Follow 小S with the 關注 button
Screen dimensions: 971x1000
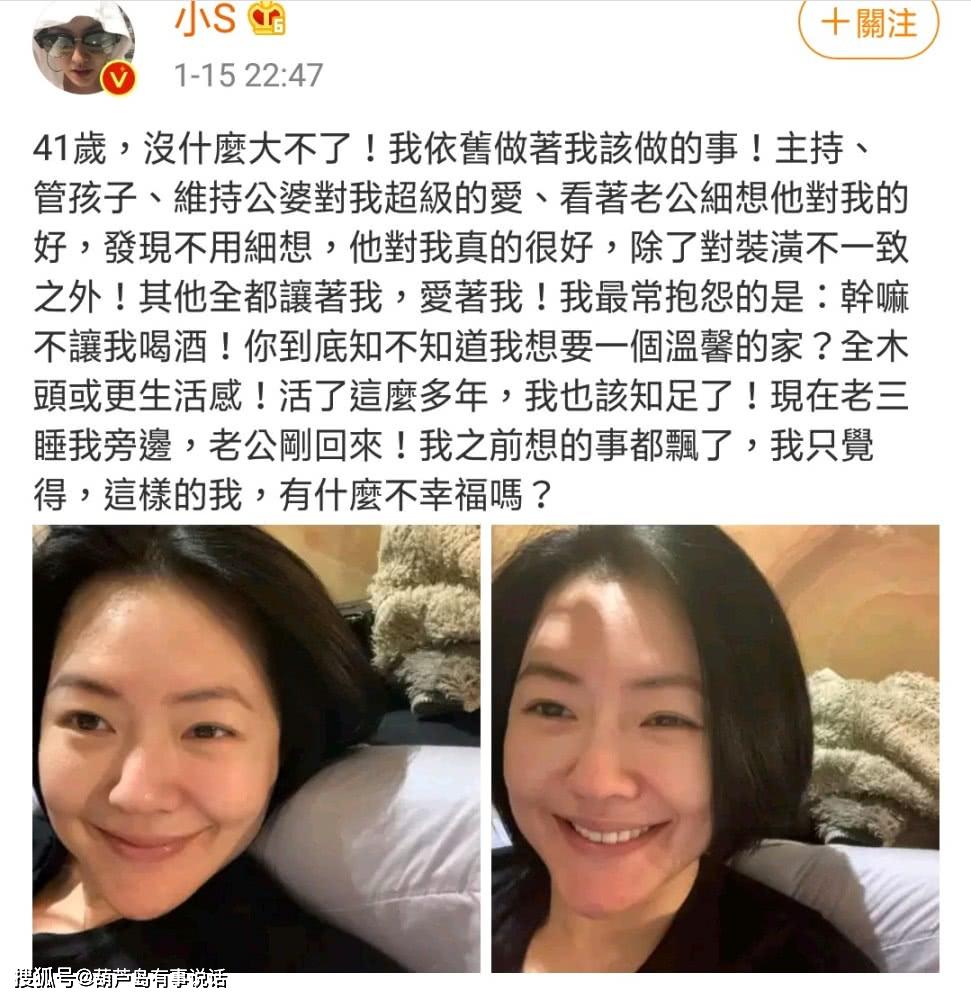pyautogui.click(x=868, y=26)
